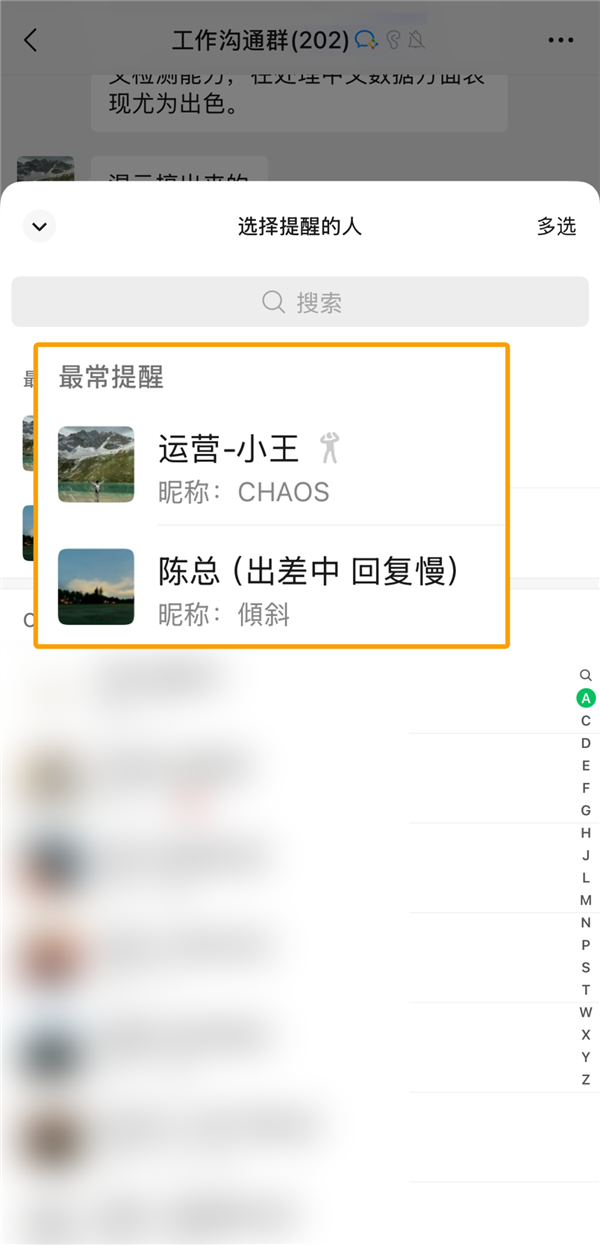Jump to letter Z in the index
Image resolution: width=600 pixels, height=1245 pixels.
[586, 1080]
